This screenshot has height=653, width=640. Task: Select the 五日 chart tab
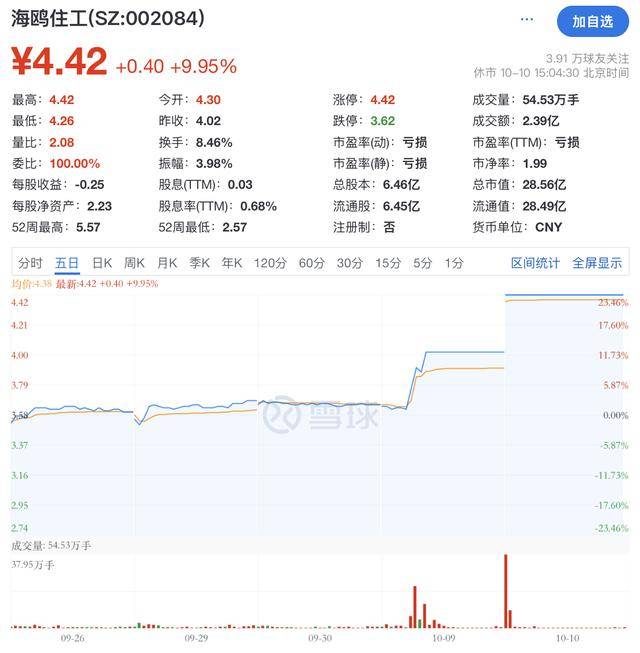coord(67,263)
